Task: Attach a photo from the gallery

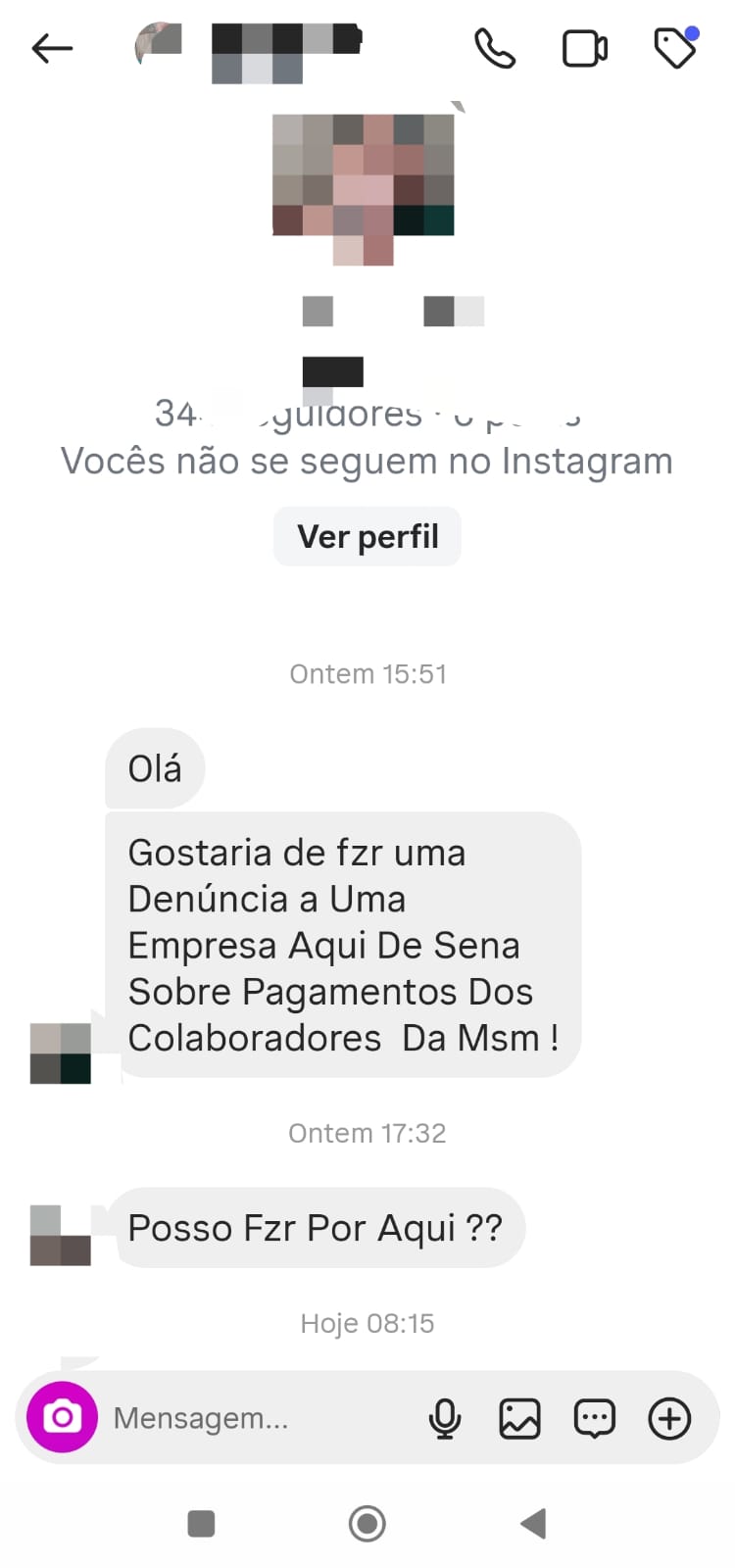Action: coord(519,1418)
